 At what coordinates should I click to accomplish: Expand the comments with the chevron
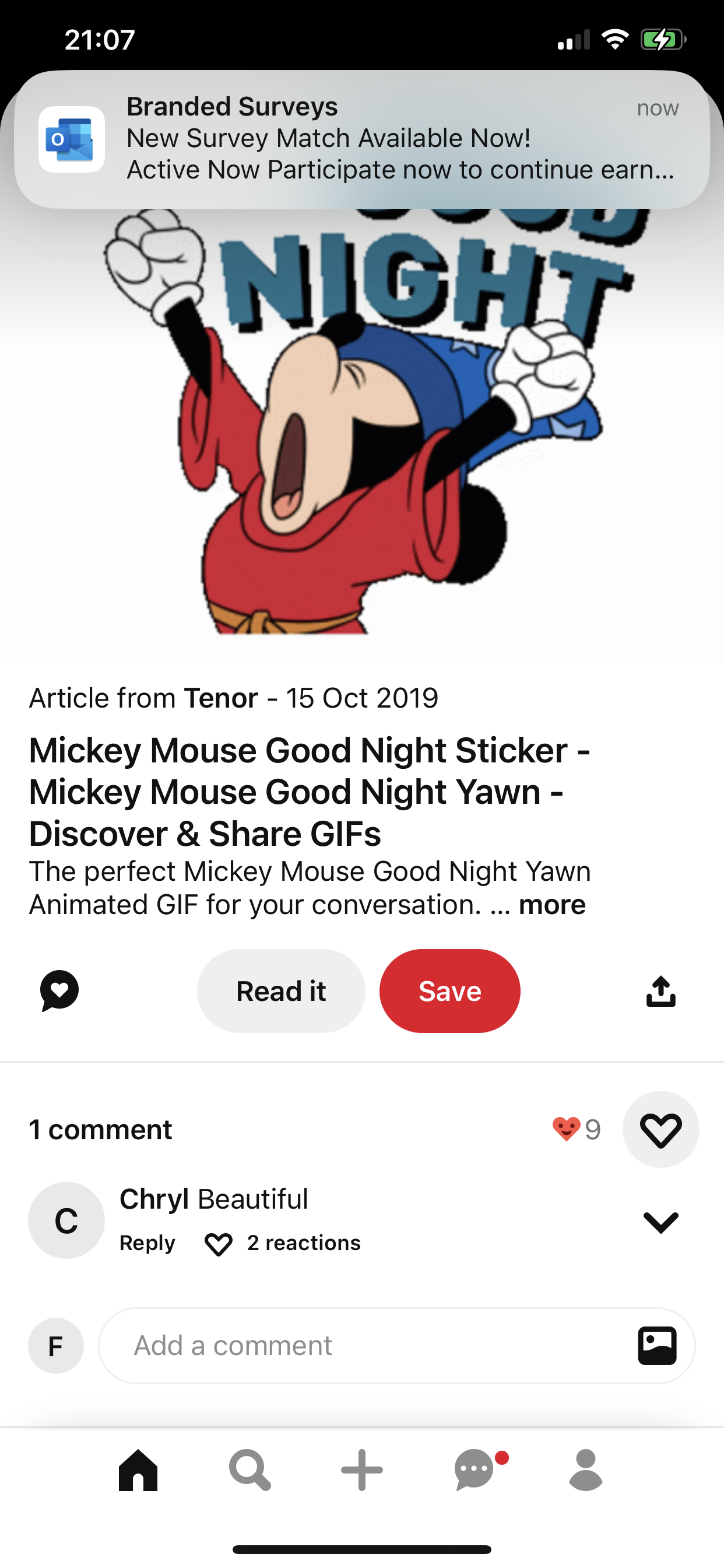[x=660, y=1221]
